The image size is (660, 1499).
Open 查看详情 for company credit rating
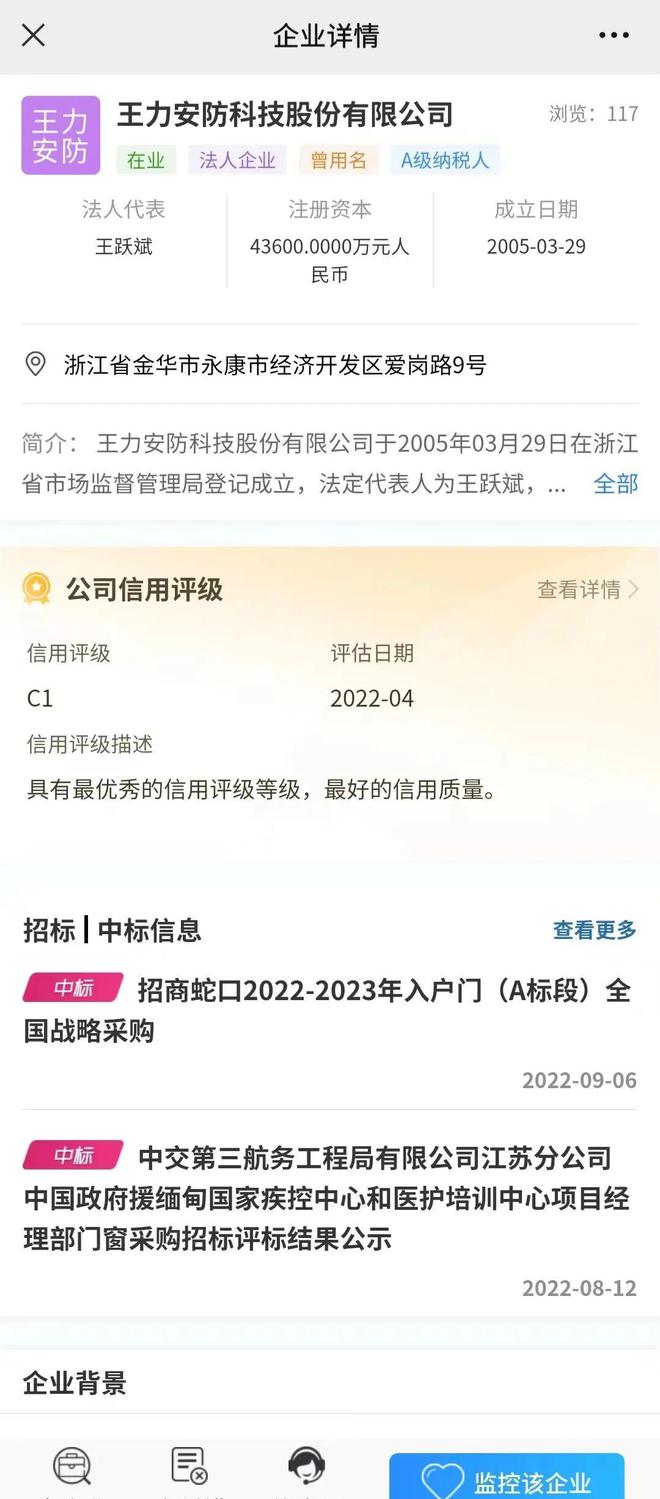[x=587, y=590]
